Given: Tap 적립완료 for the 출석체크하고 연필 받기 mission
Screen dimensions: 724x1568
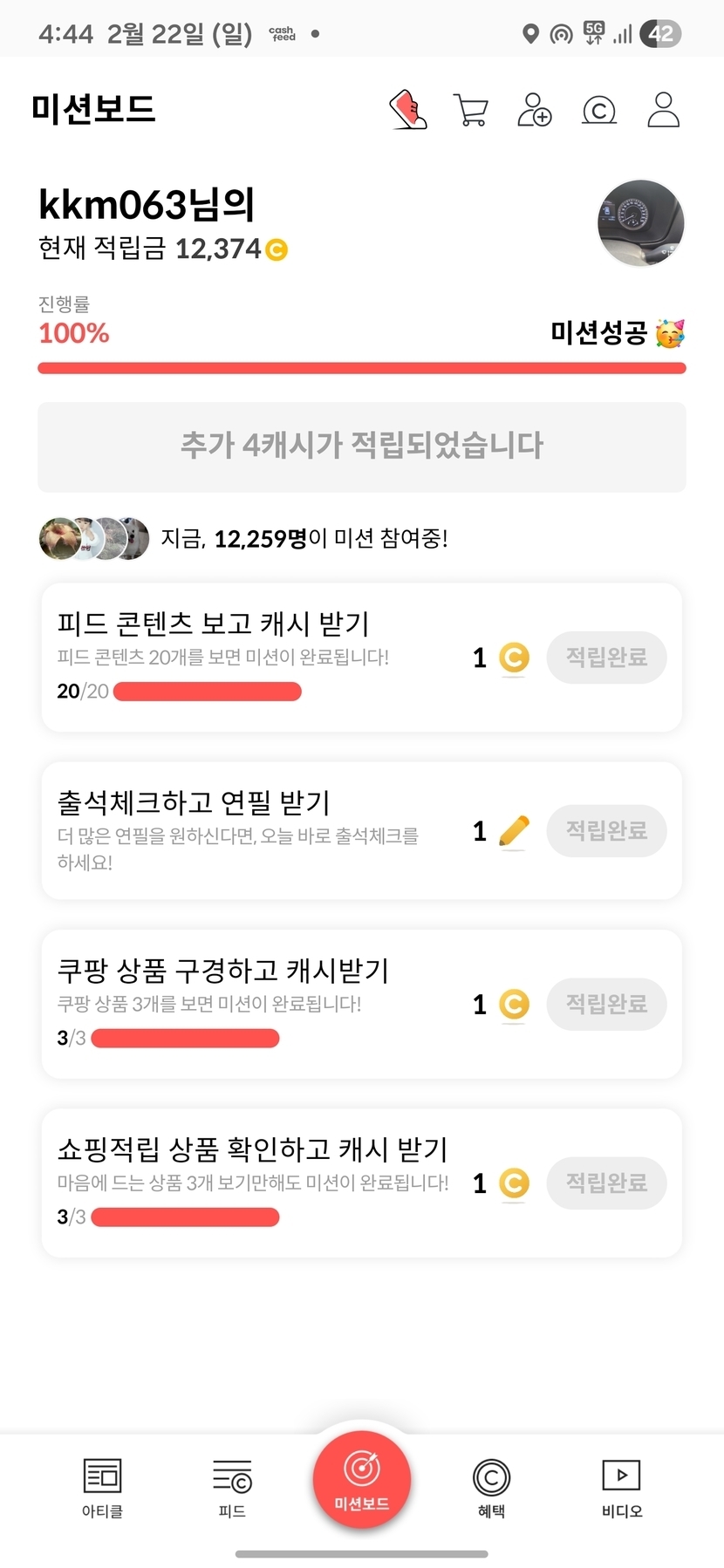Looking at the screenshot, I should (x=606, y=830).
